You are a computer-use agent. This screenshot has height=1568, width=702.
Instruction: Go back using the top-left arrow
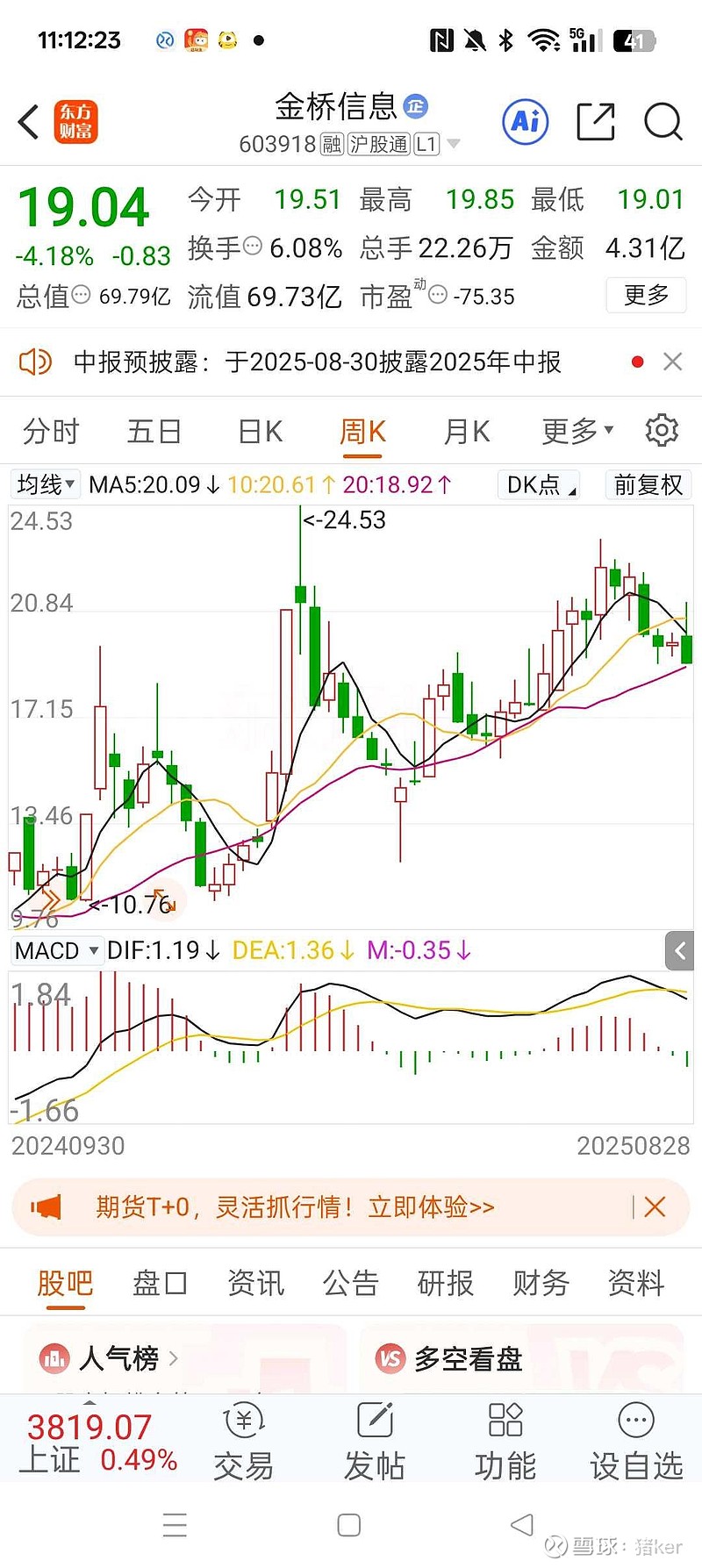(29, 122)
